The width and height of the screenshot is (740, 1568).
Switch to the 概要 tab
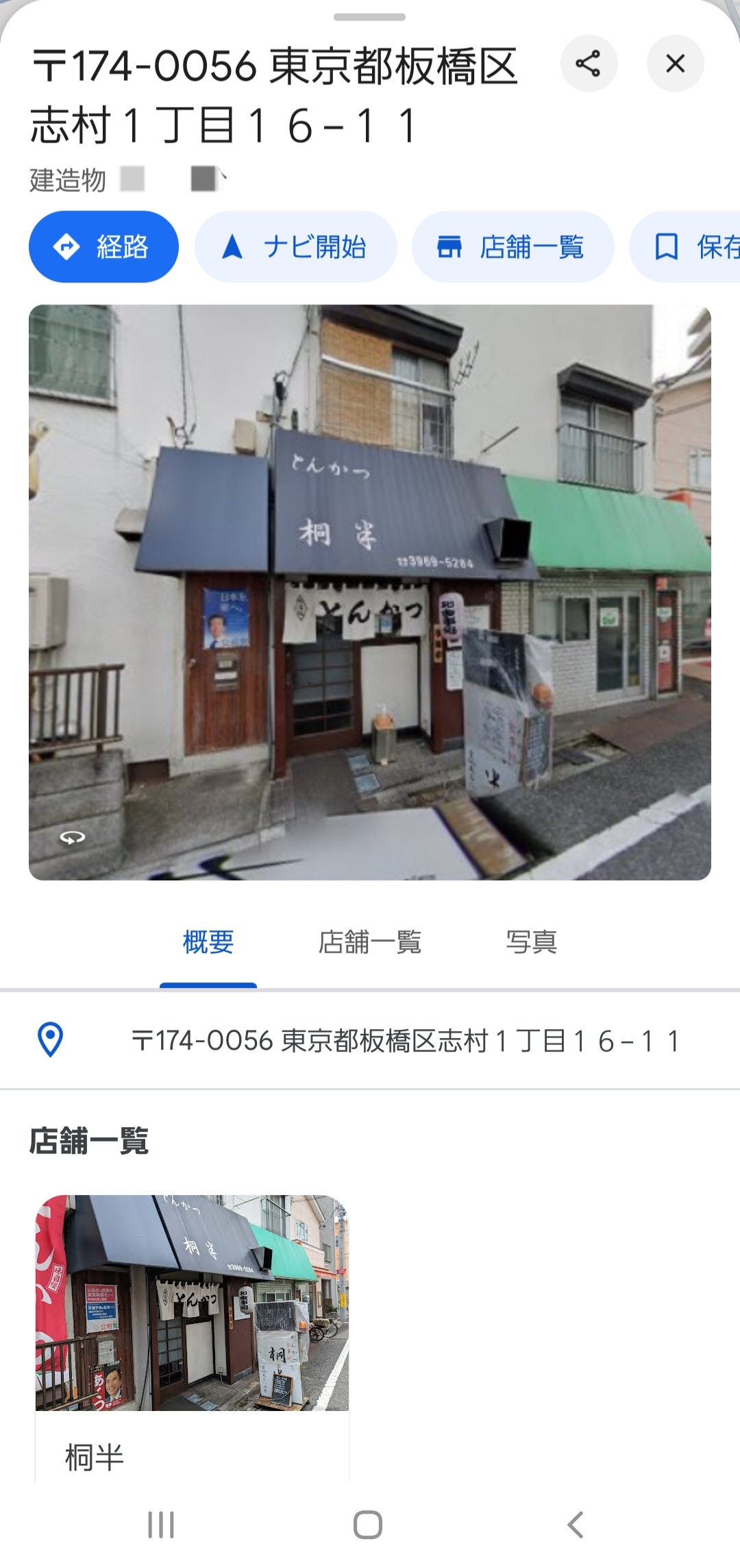tap(208, 942)
